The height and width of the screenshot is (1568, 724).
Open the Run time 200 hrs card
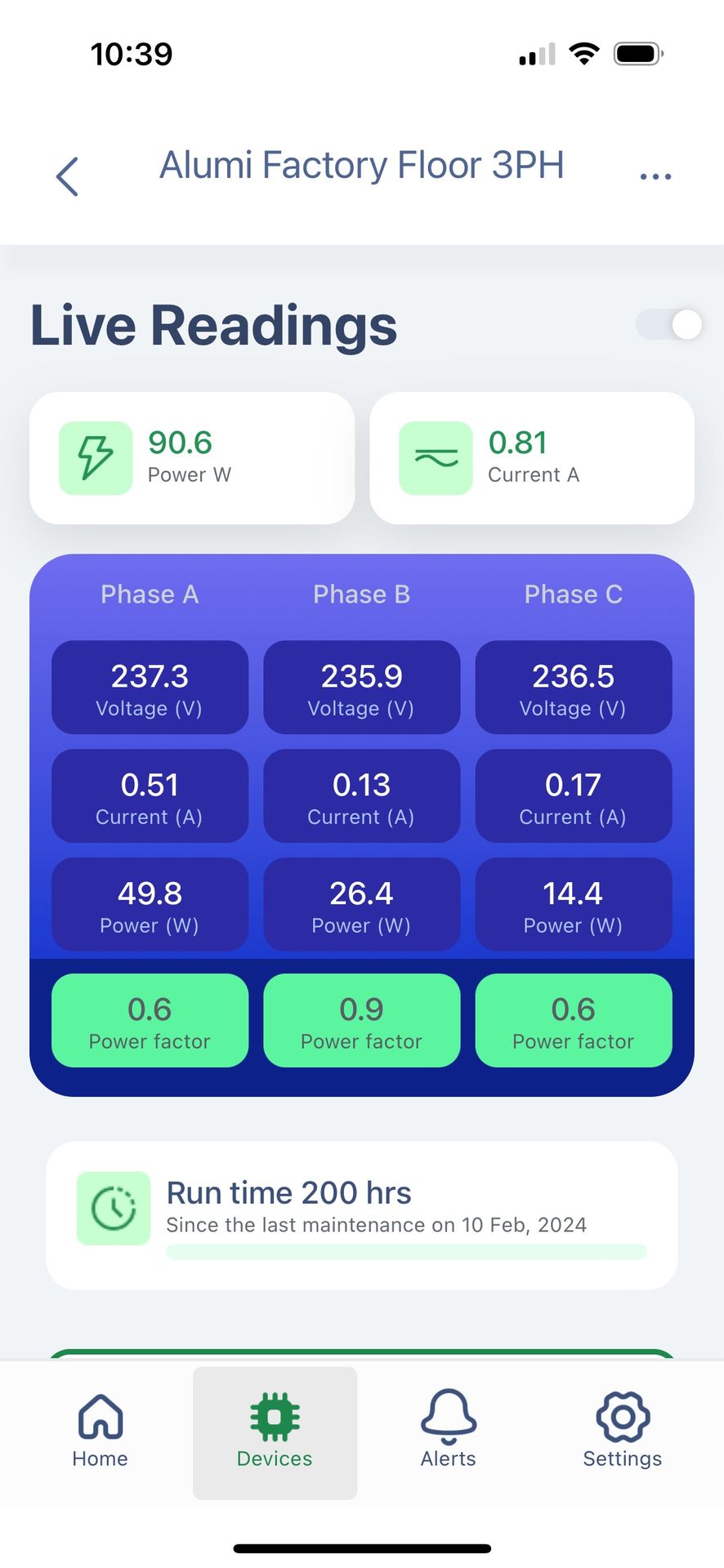click(361, 1214)
